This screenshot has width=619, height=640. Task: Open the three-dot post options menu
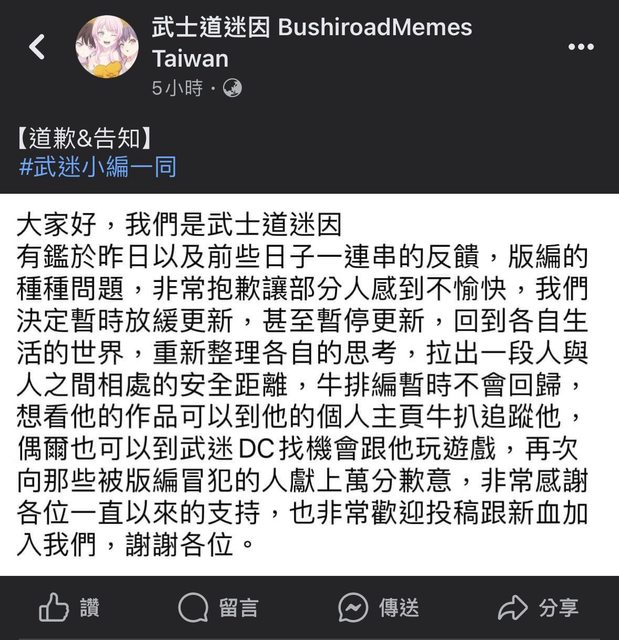pos(580,47)
